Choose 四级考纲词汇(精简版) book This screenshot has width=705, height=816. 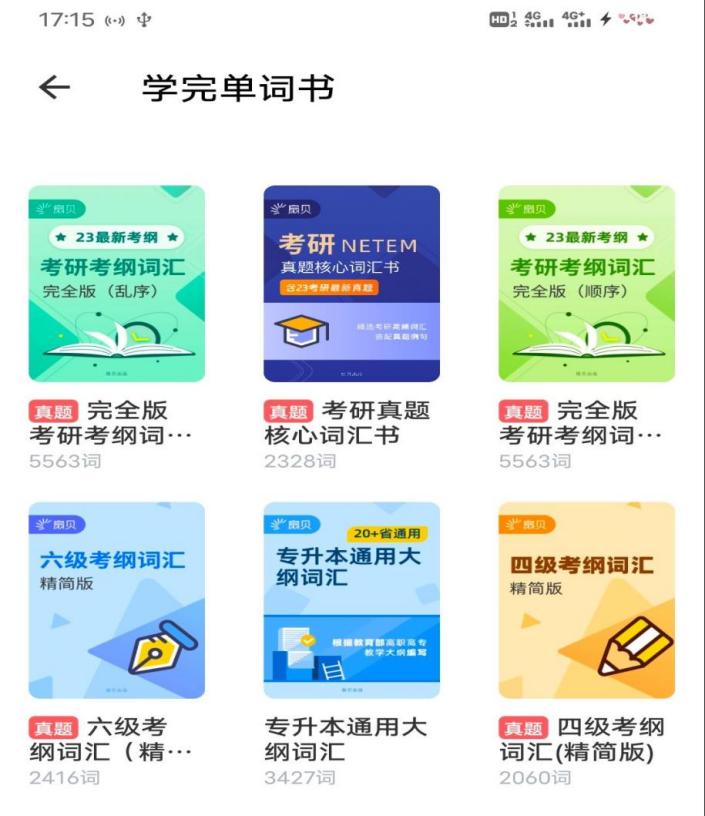pos(587,600)
